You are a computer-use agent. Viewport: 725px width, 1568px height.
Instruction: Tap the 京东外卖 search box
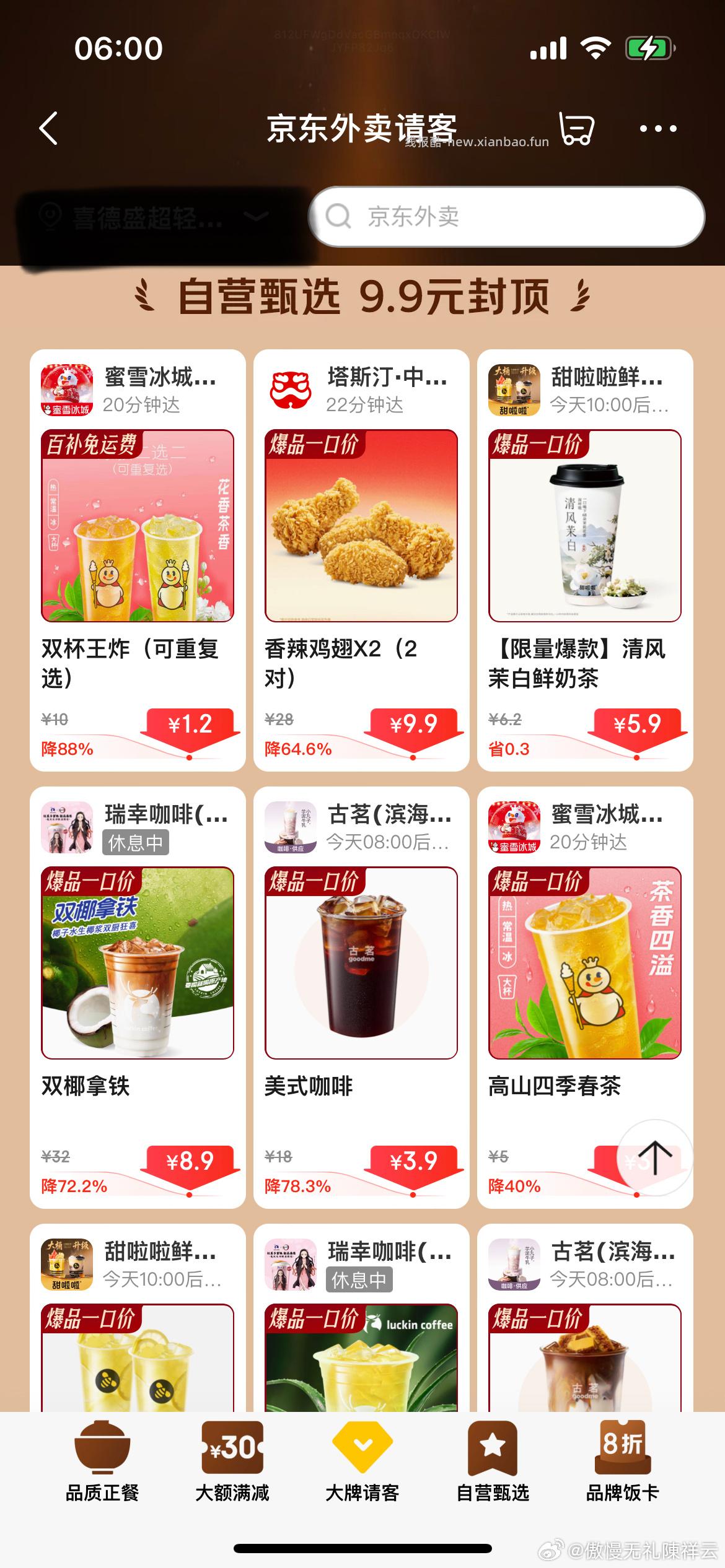(x=506, y=217)
